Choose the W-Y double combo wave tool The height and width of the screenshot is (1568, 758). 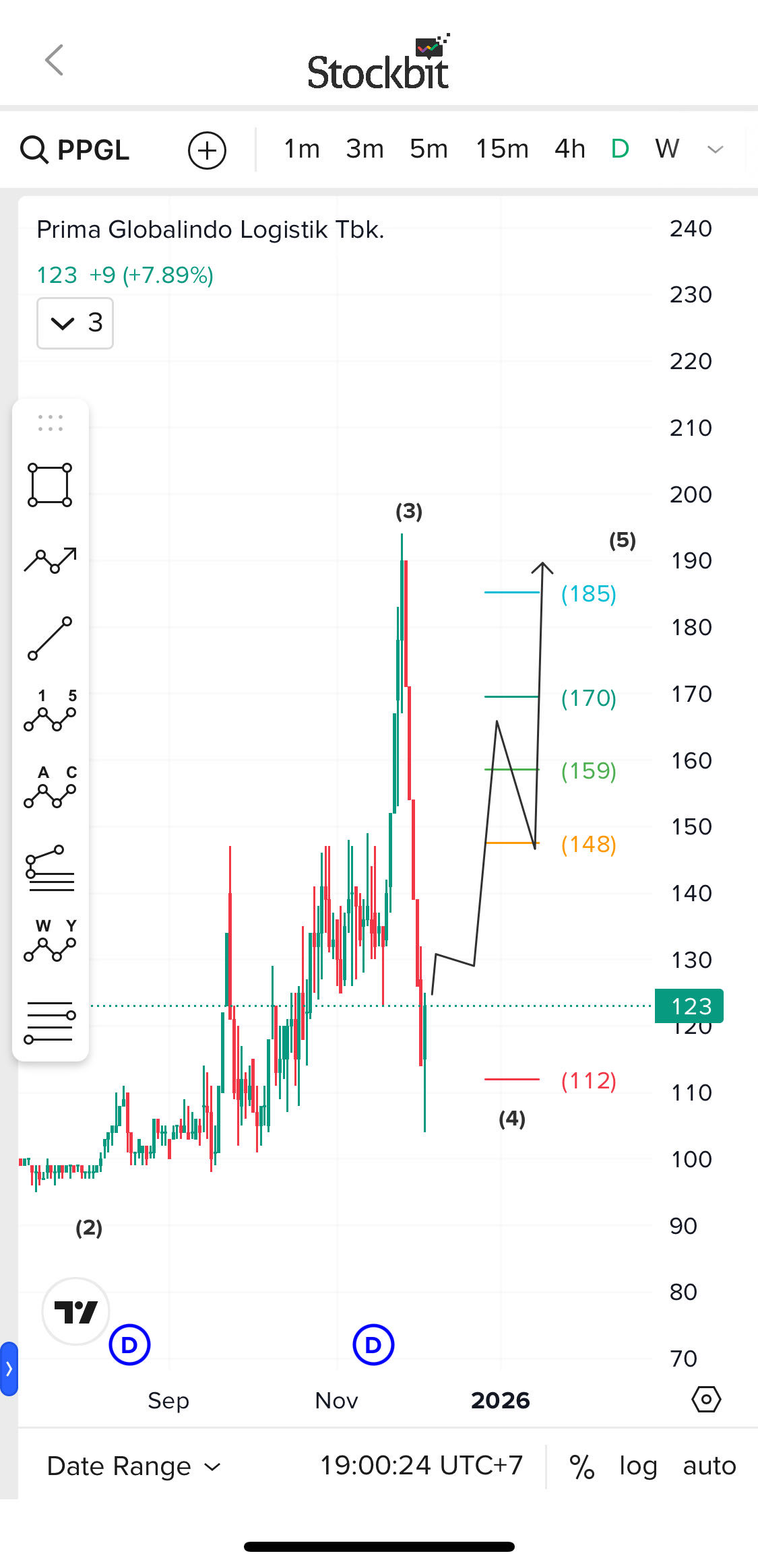point(50,941)
